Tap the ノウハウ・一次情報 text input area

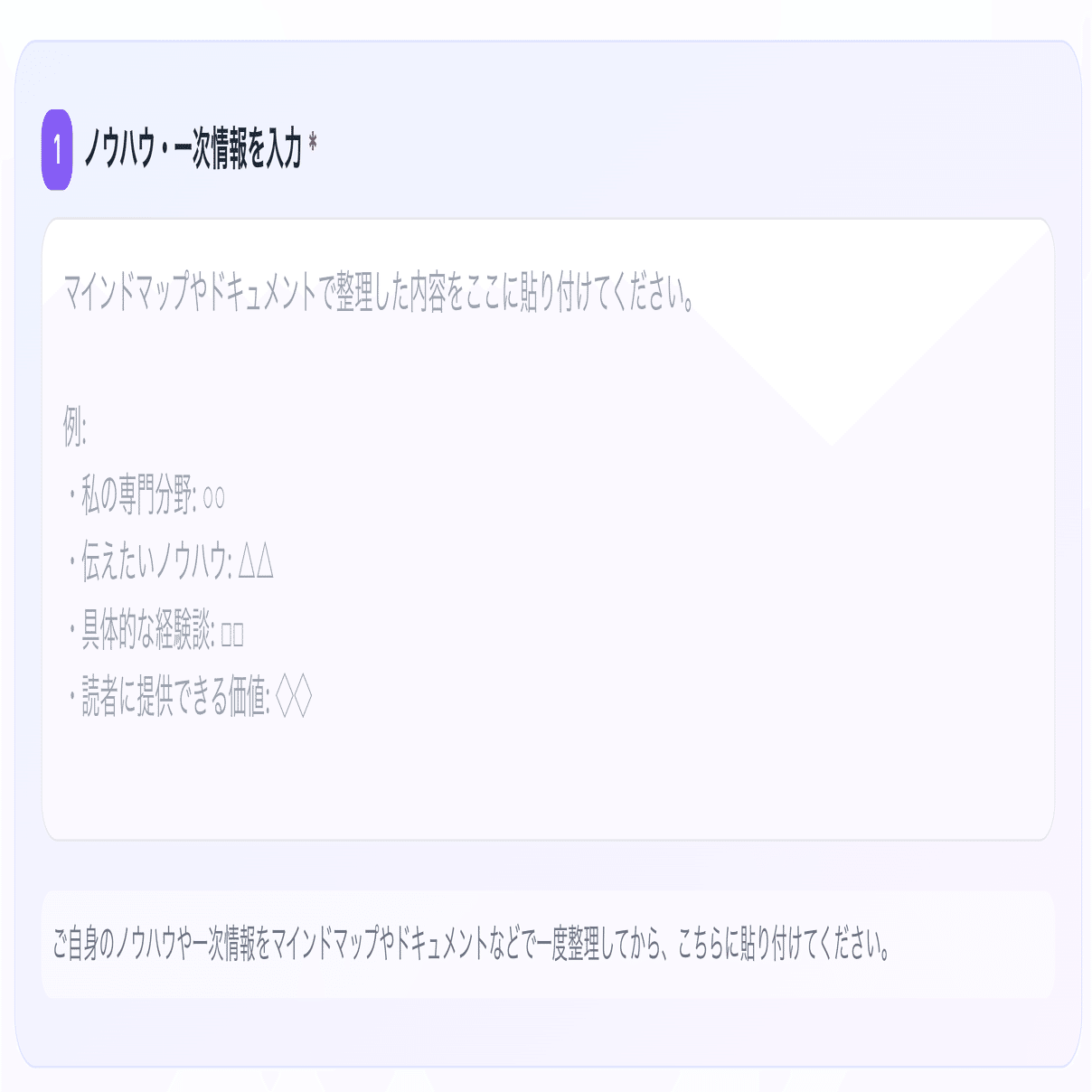tap(548, 529)
